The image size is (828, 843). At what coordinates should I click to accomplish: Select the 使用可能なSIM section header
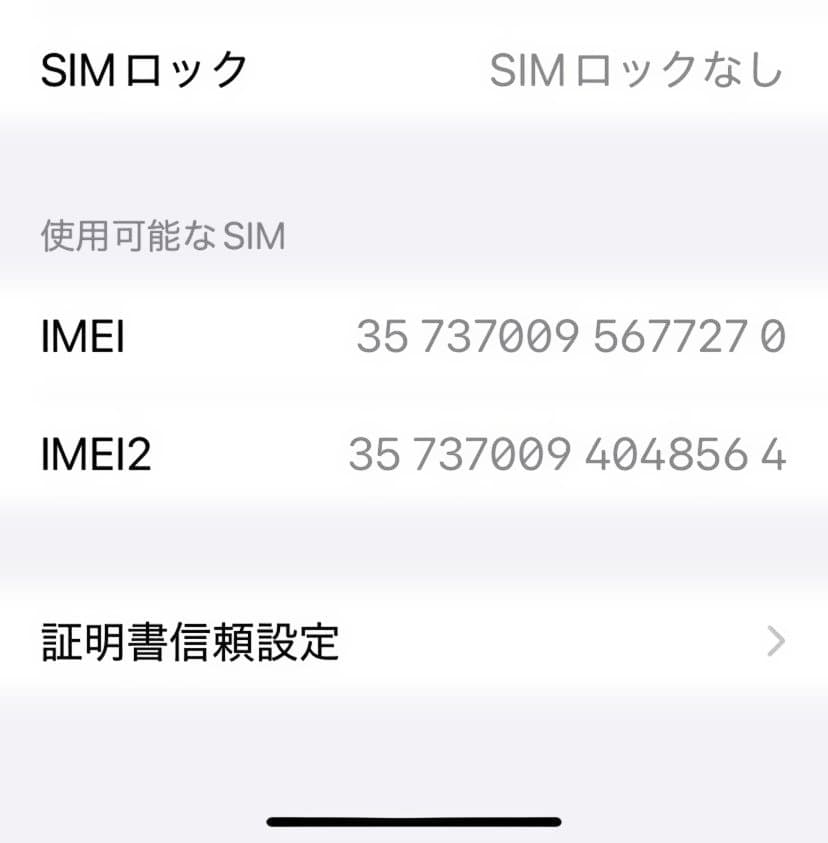[160, 236]
